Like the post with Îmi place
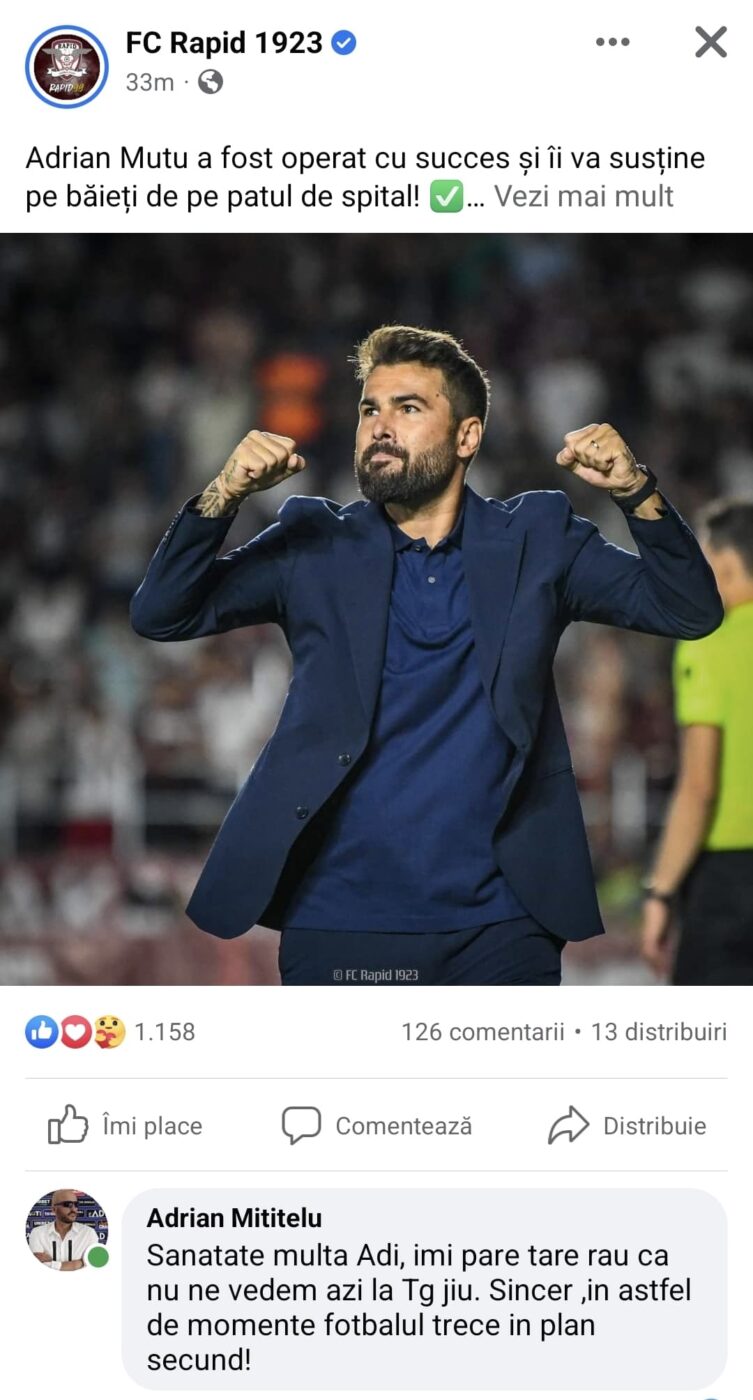753x1400 pixels. [x=126, y=1125]
